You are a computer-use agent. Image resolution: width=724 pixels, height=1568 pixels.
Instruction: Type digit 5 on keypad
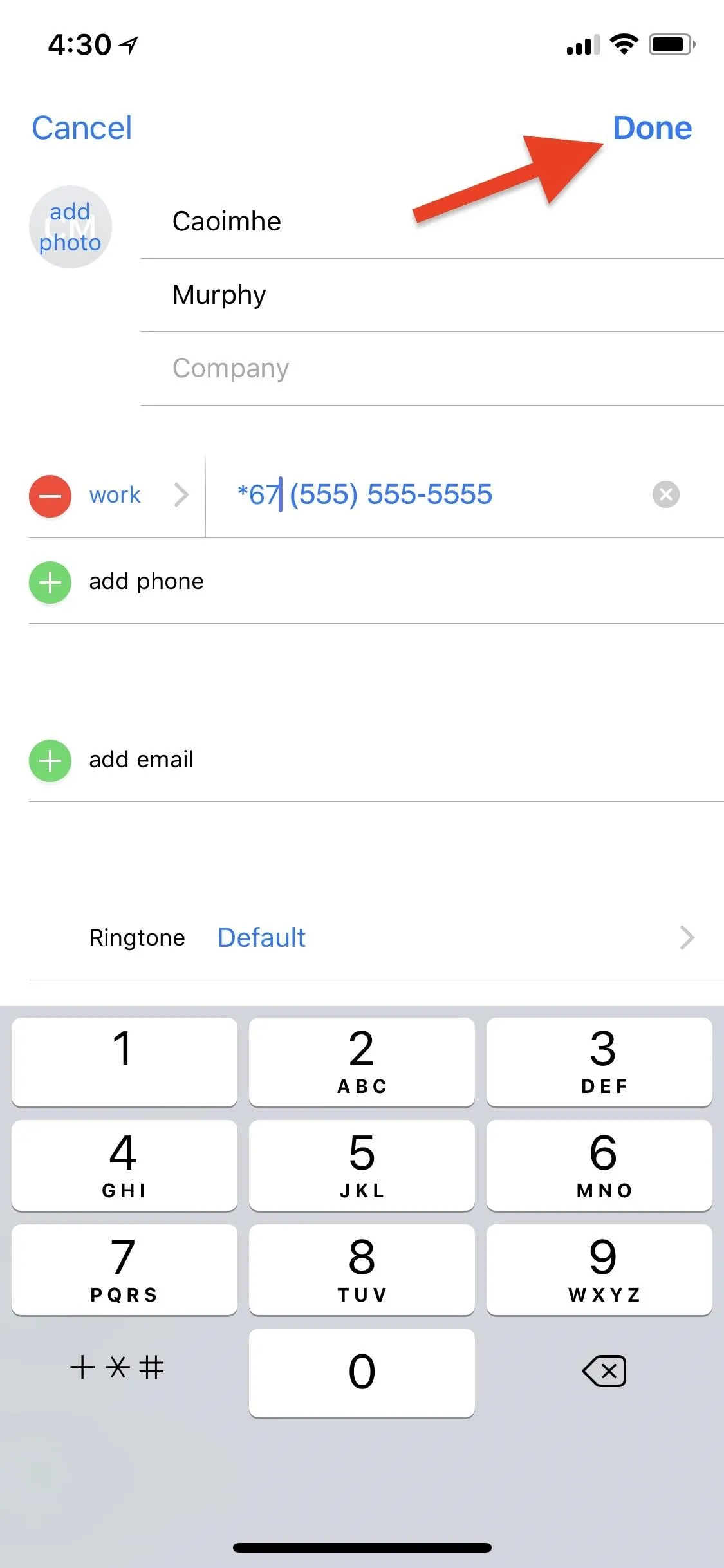click(x=362, y=1165)
